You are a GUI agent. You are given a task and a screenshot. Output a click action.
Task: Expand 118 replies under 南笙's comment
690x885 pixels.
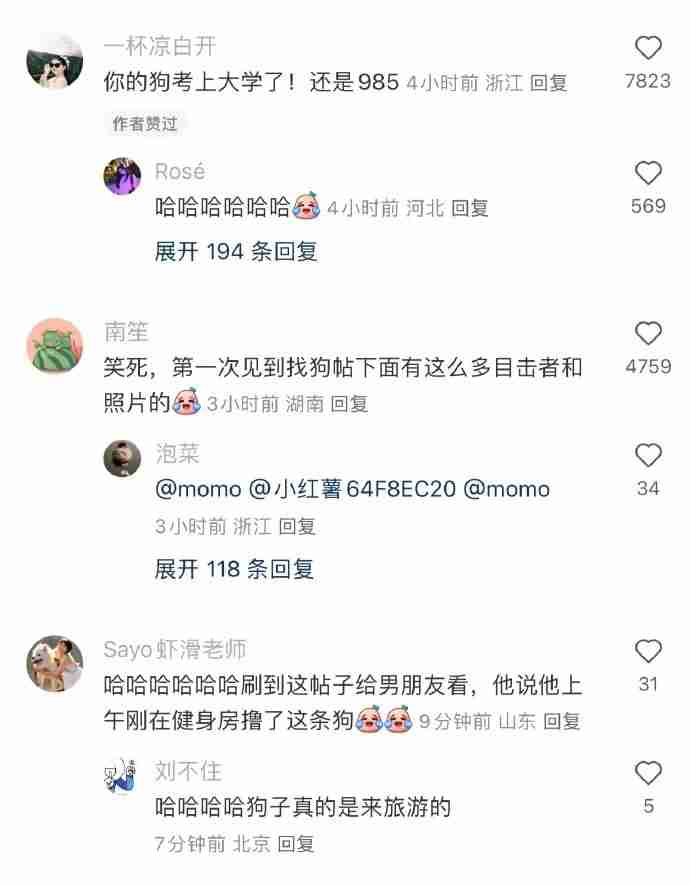pos(235,570)
